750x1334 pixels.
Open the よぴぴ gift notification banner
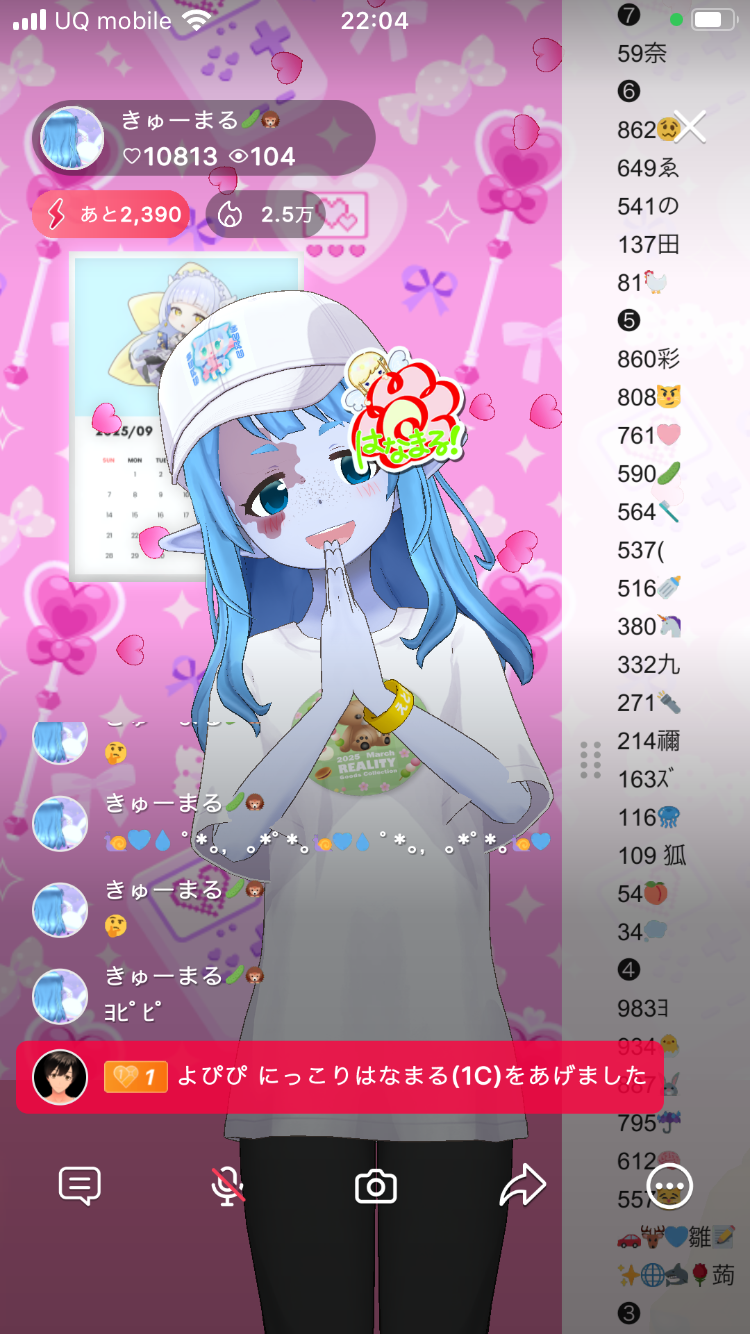[340, 1077]
